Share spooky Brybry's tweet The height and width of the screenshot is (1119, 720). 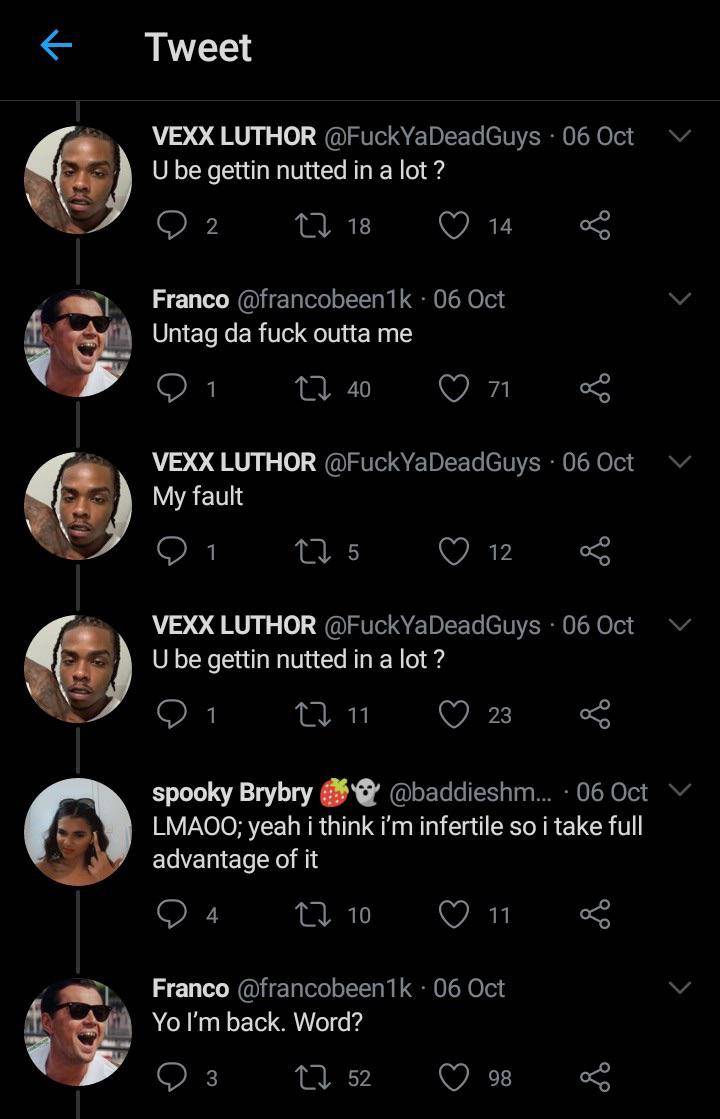(x=595, y=914)
